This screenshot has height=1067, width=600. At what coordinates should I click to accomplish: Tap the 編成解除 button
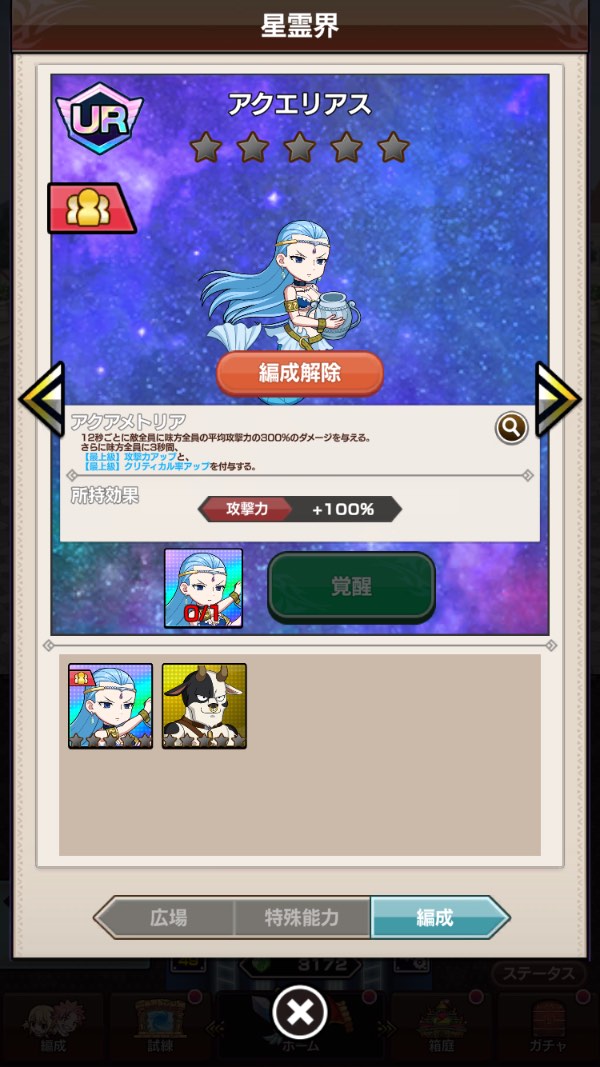300,373
